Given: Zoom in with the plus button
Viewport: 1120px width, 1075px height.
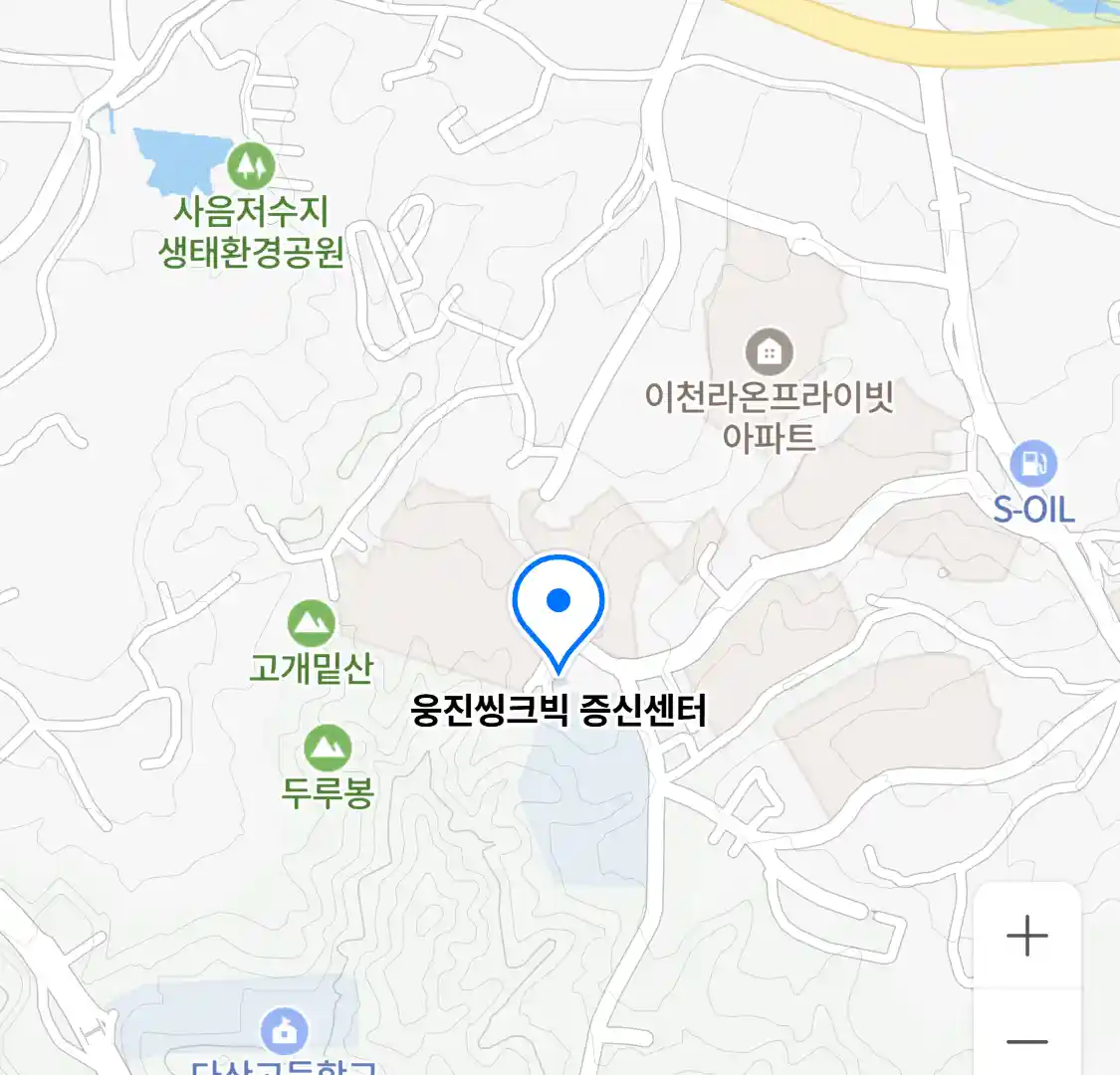Looking at the screenshot, I should 1026,937.
